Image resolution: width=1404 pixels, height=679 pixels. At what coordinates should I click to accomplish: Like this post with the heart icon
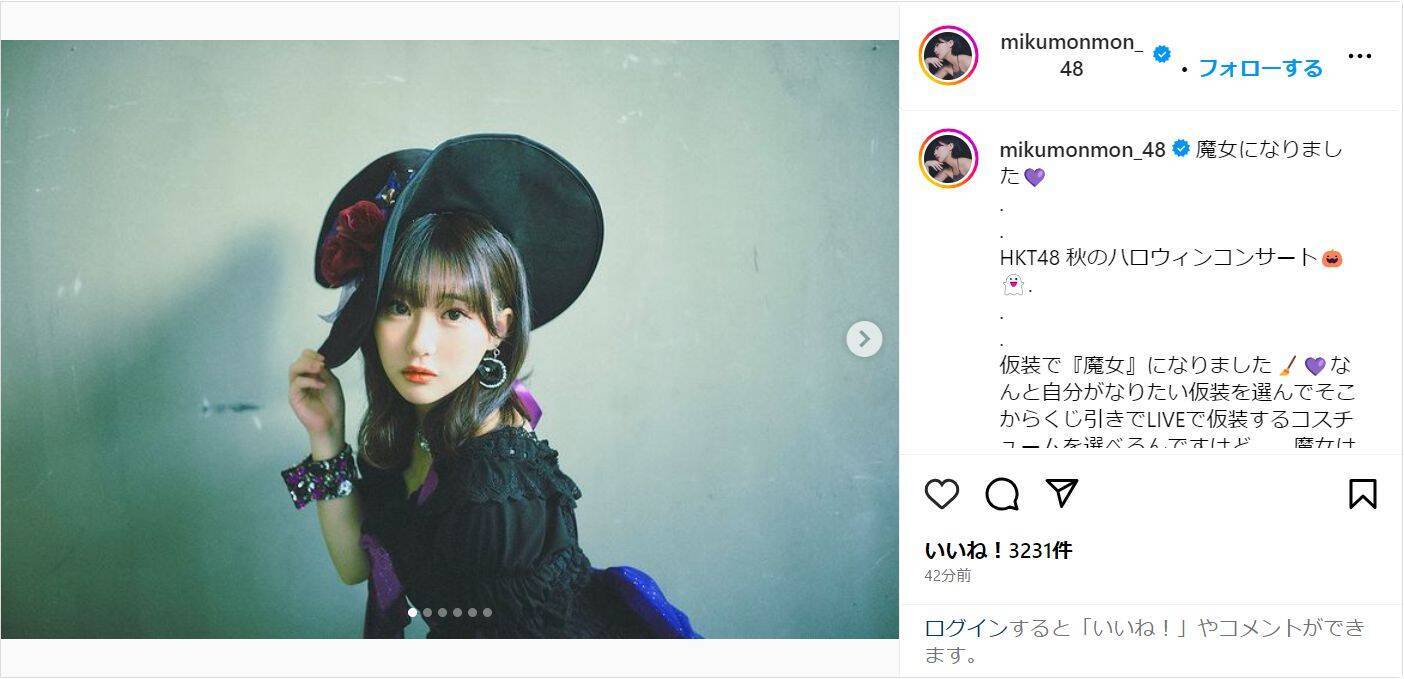(x=941, y=494)
